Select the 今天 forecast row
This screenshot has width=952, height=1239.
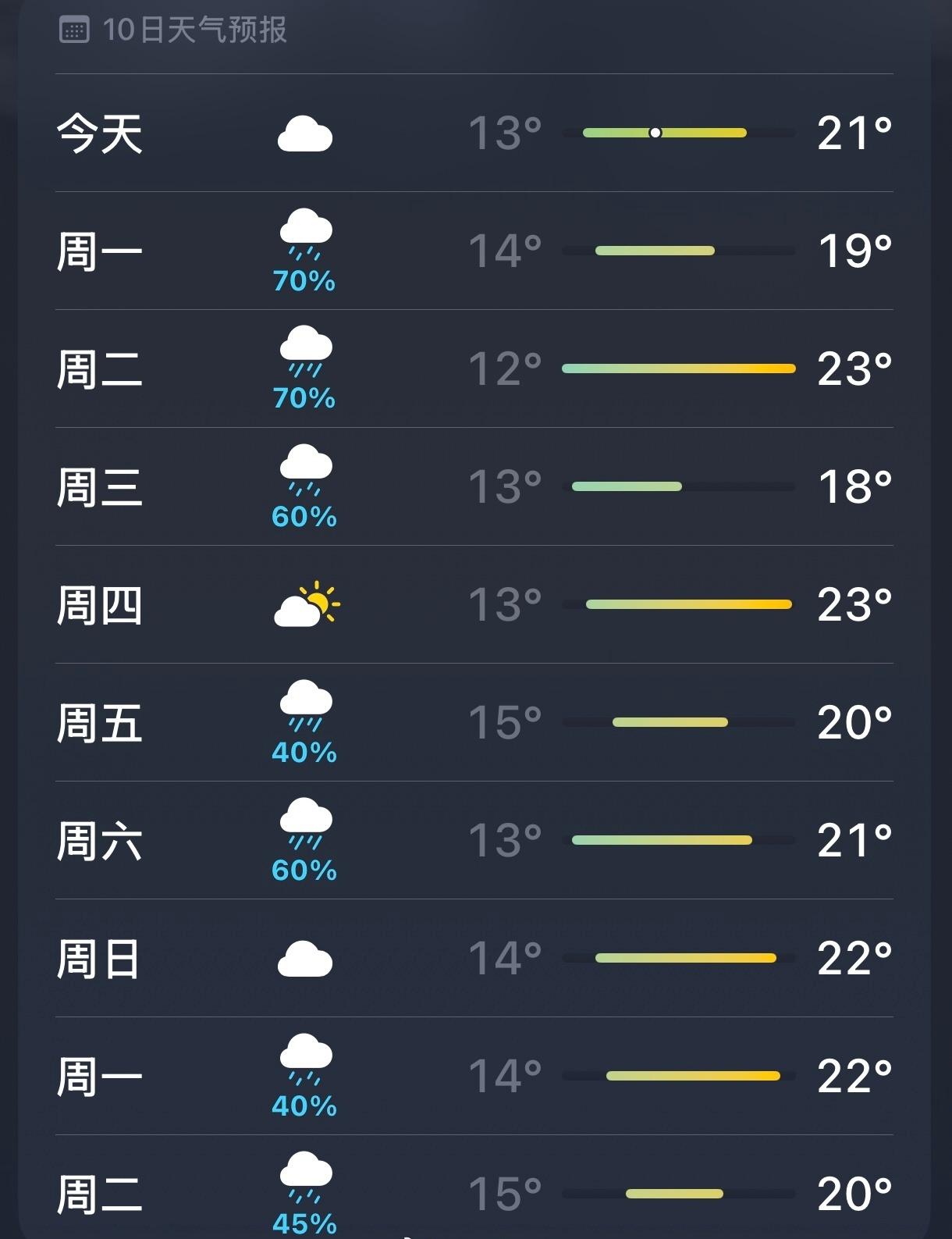[x=476, y=134]
